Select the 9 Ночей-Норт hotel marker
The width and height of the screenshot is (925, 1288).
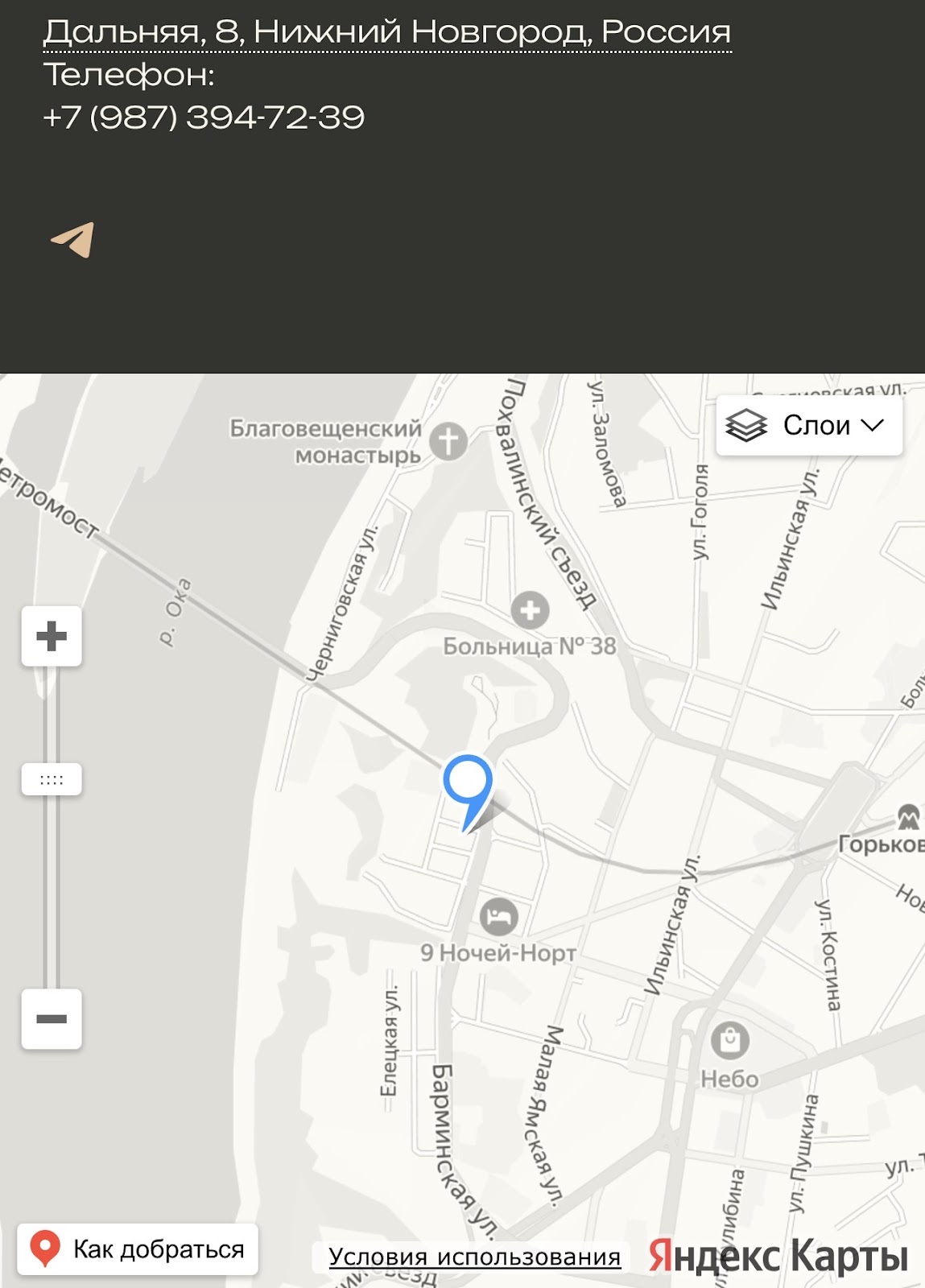(498, 915)
